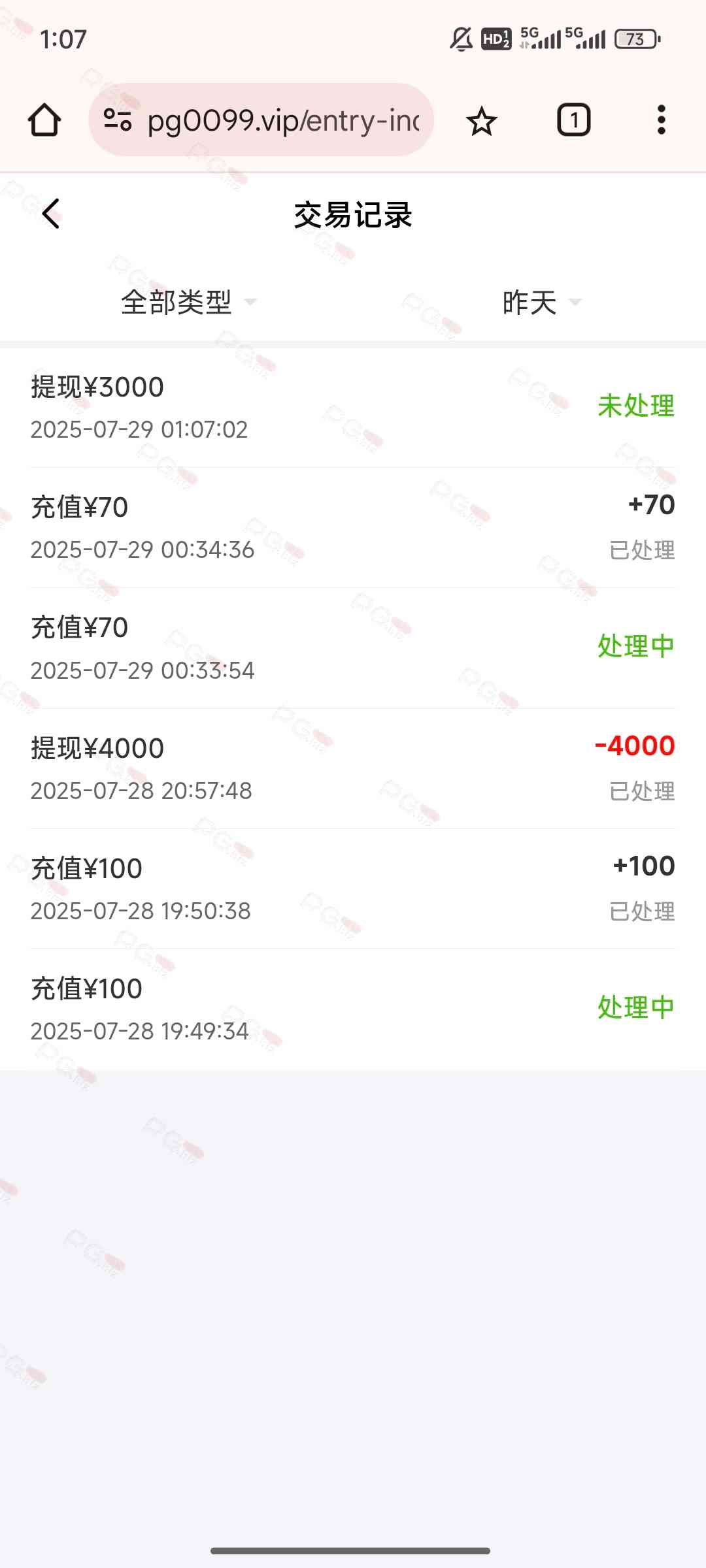Open the browser tab switcher

[x=573, y=120]
